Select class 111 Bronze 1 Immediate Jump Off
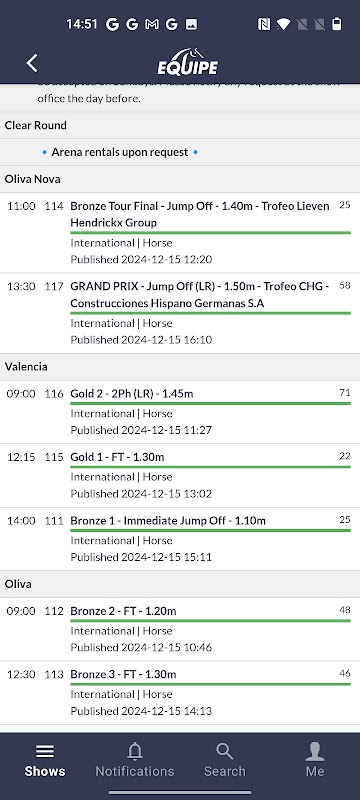This screenshot has height=800, width=360. (180, 539)
